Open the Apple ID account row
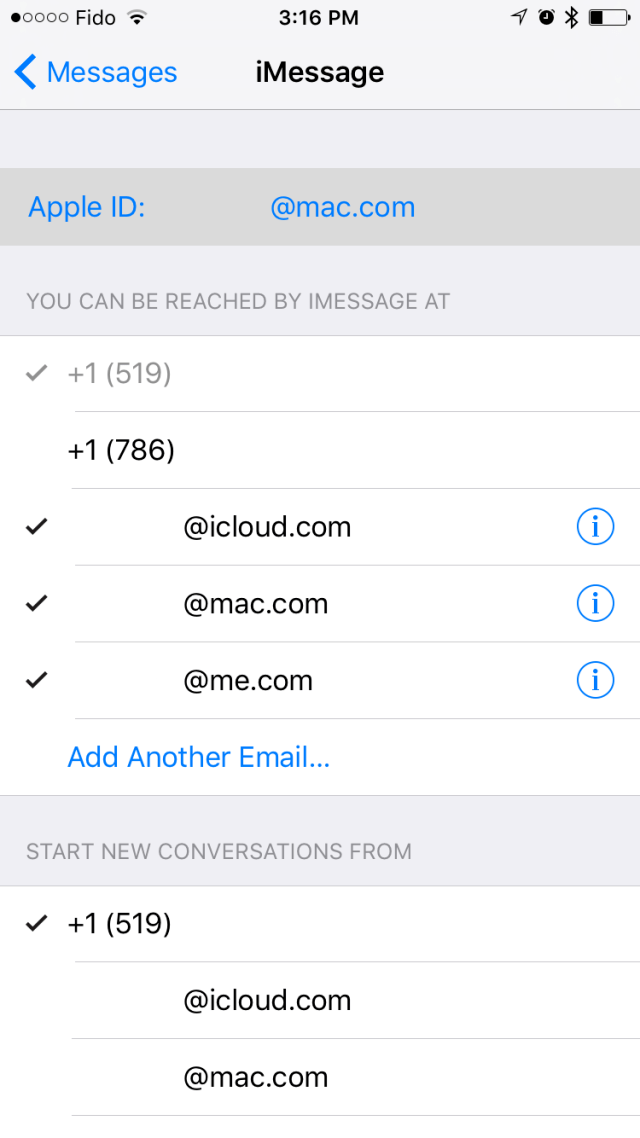The image size is (640, 1138). pos(320,208)
